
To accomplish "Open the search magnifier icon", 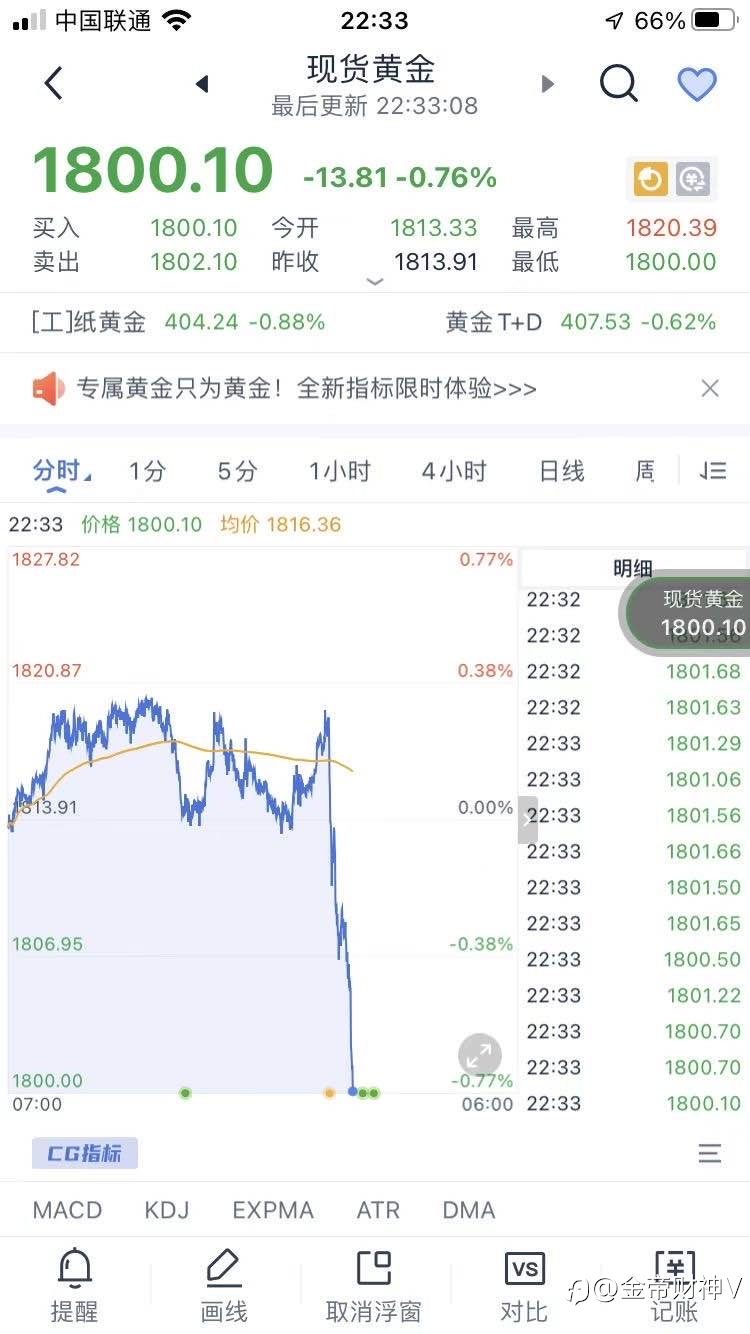I will [x=619, y=84].
